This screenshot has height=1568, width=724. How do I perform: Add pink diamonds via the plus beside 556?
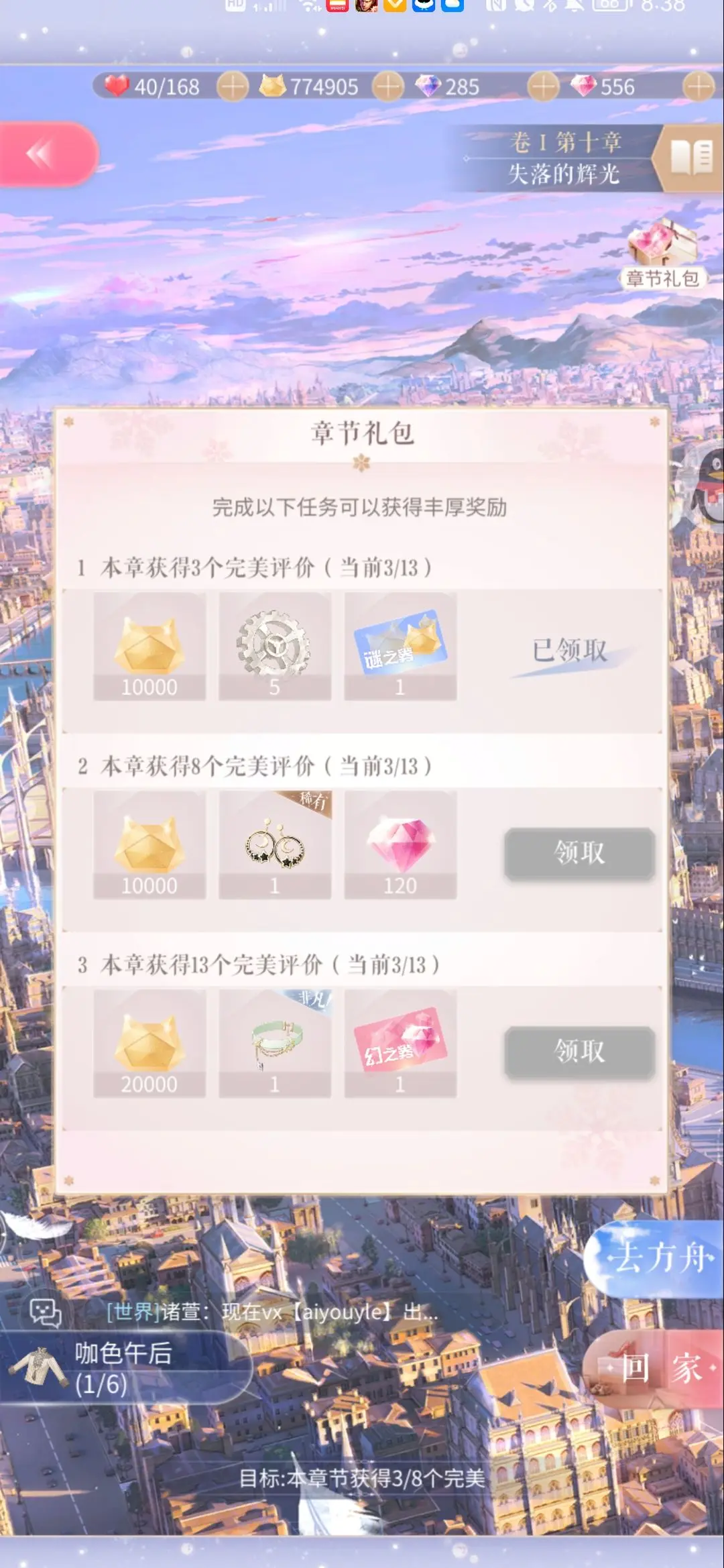[x=699, y=87]
